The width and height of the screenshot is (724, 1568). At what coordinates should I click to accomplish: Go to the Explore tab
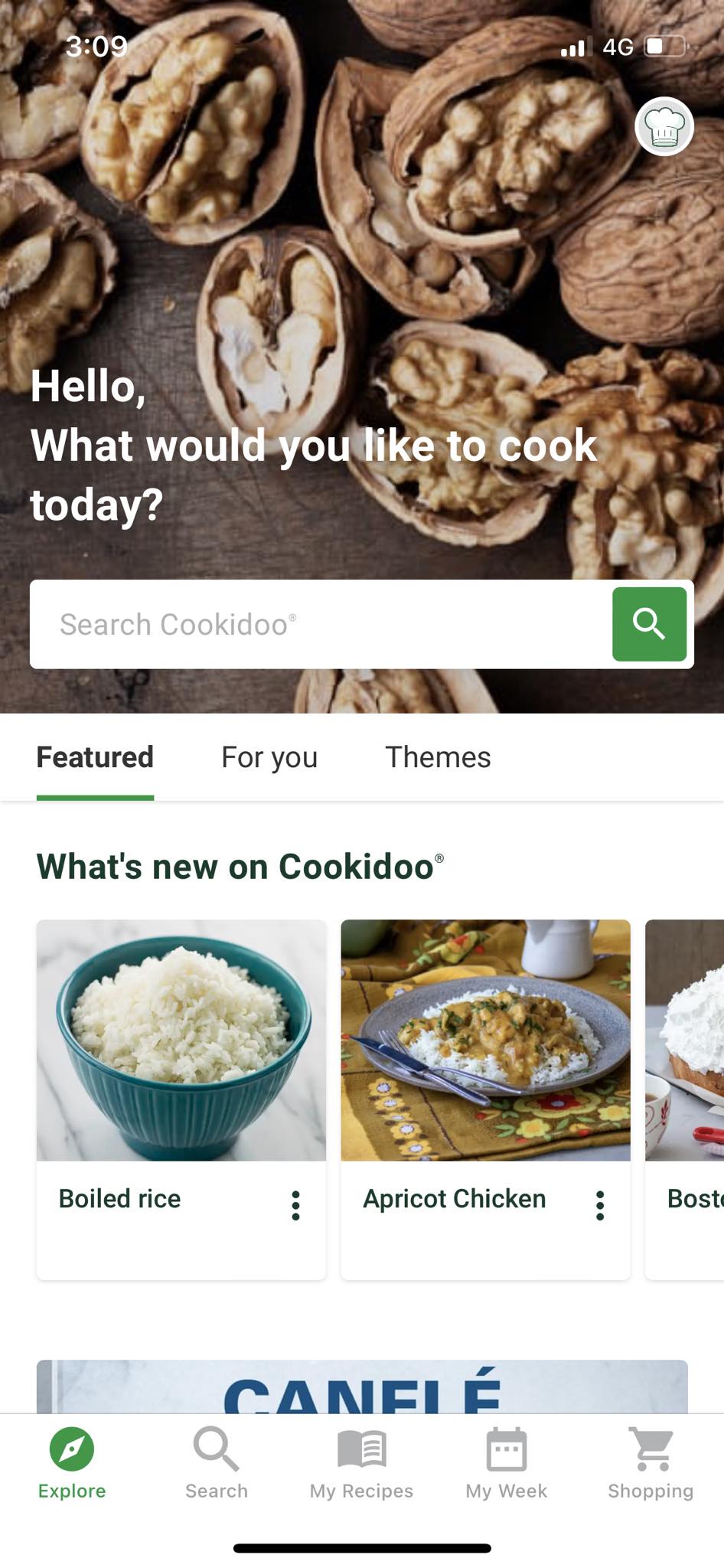(x=72, y=1463)
